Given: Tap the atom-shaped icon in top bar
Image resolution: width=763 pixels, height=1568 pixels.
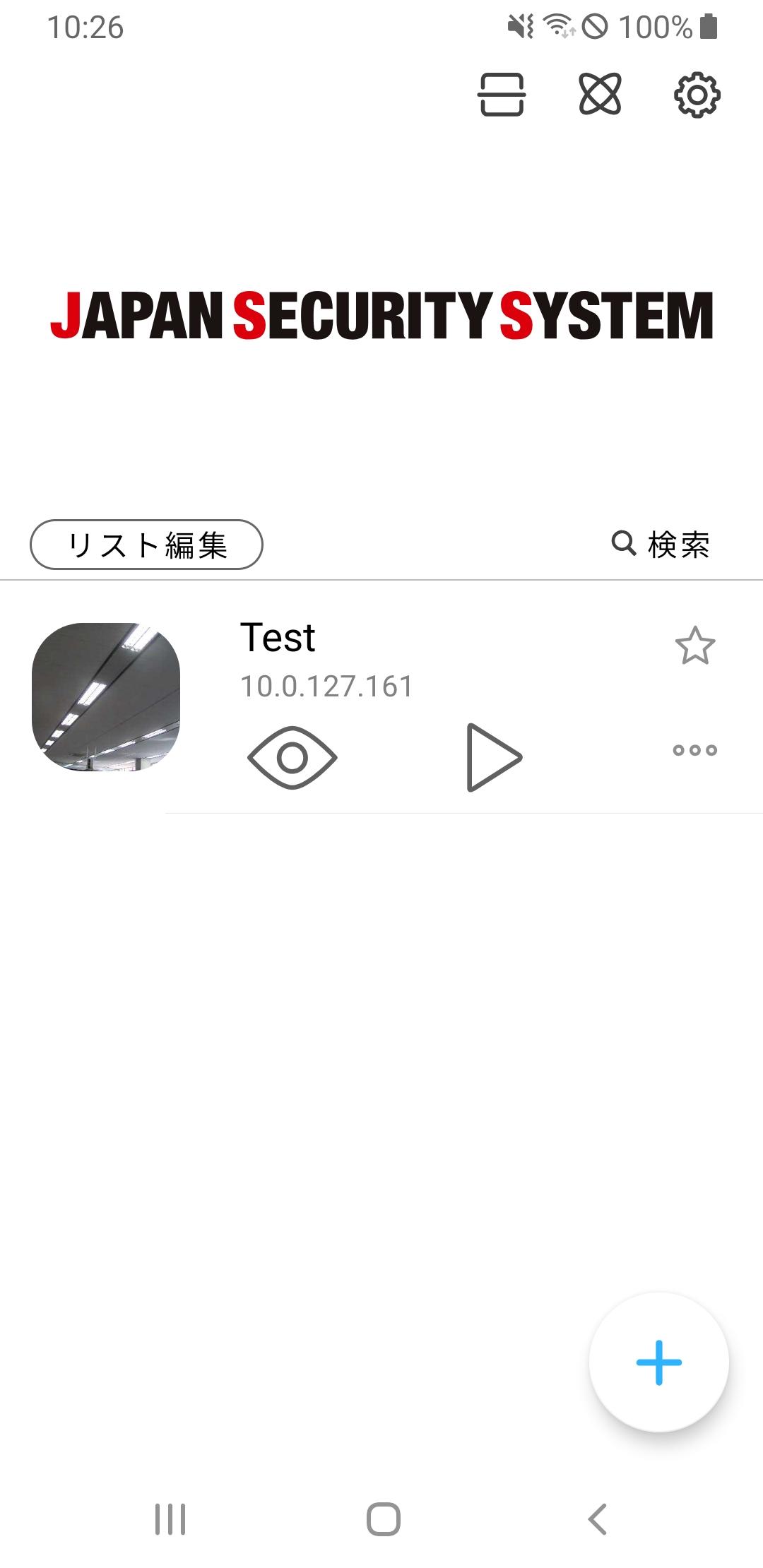Looking at the screenshot, I should click(x=600, y=95).
